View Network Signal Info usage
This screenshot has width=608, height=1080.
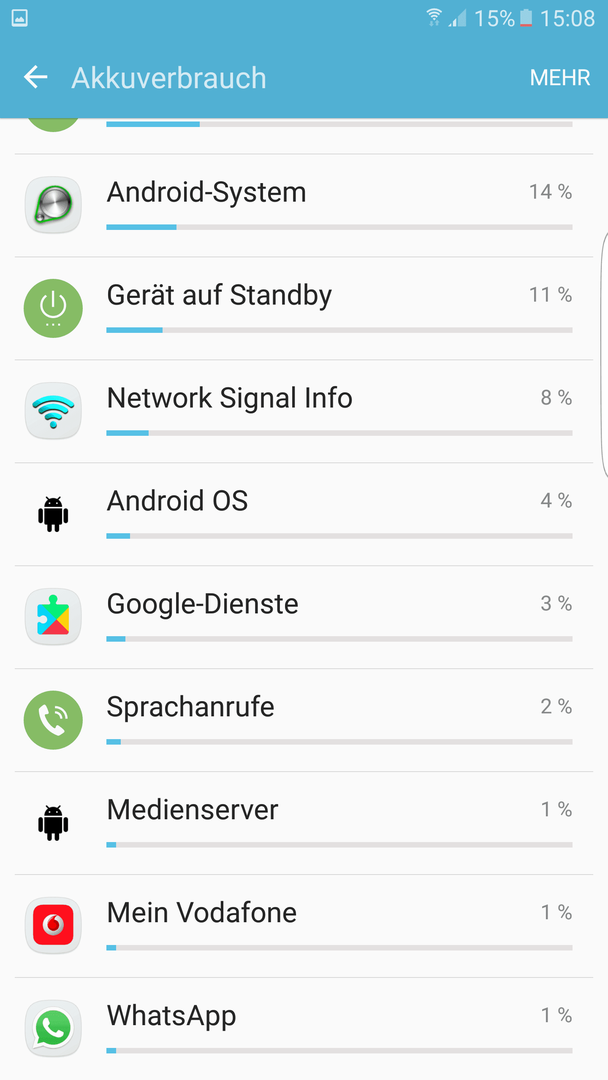pos(304,411)
